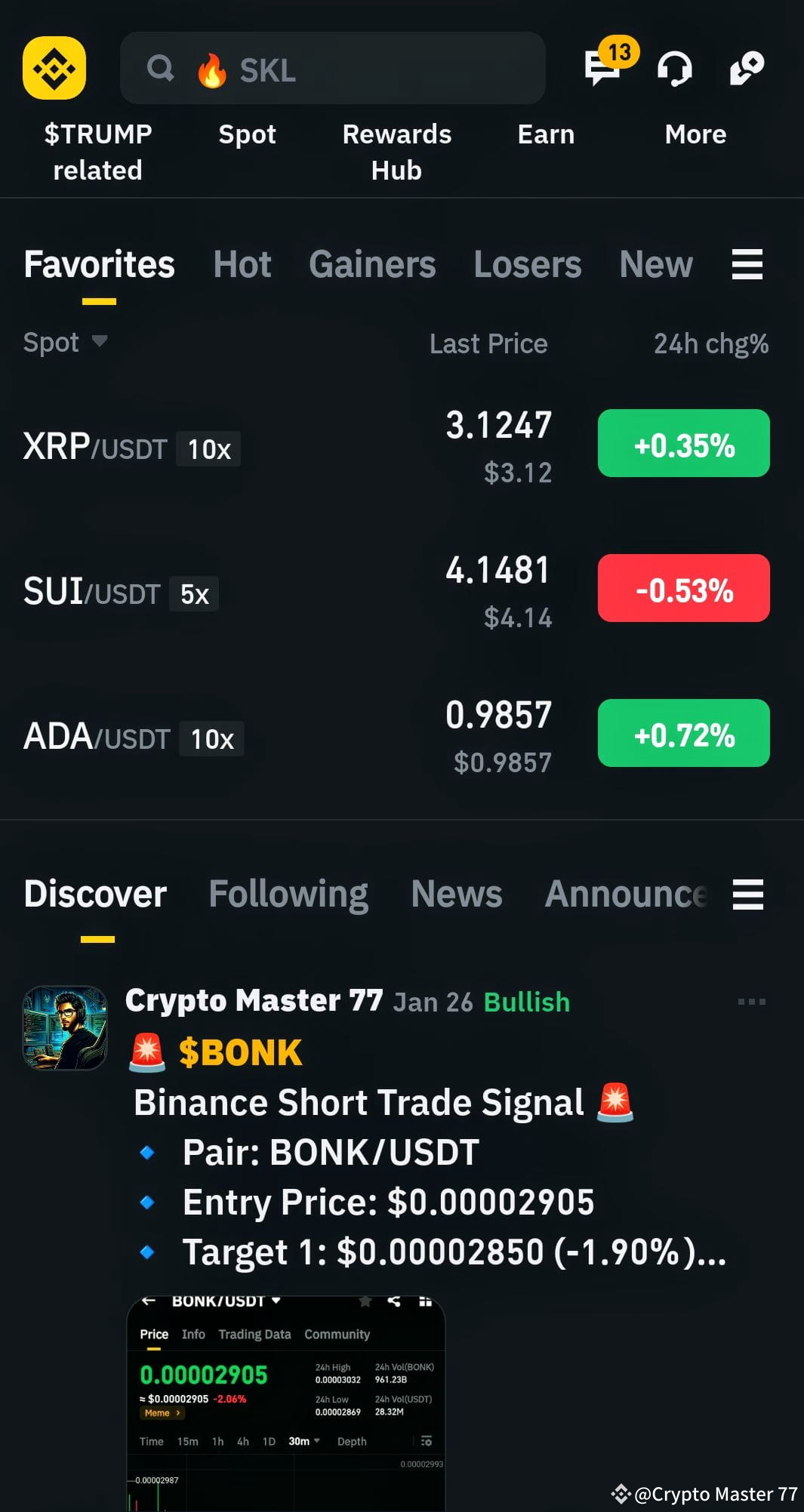
Task: Switch to the Gainers tab
Action: (372, 265)
